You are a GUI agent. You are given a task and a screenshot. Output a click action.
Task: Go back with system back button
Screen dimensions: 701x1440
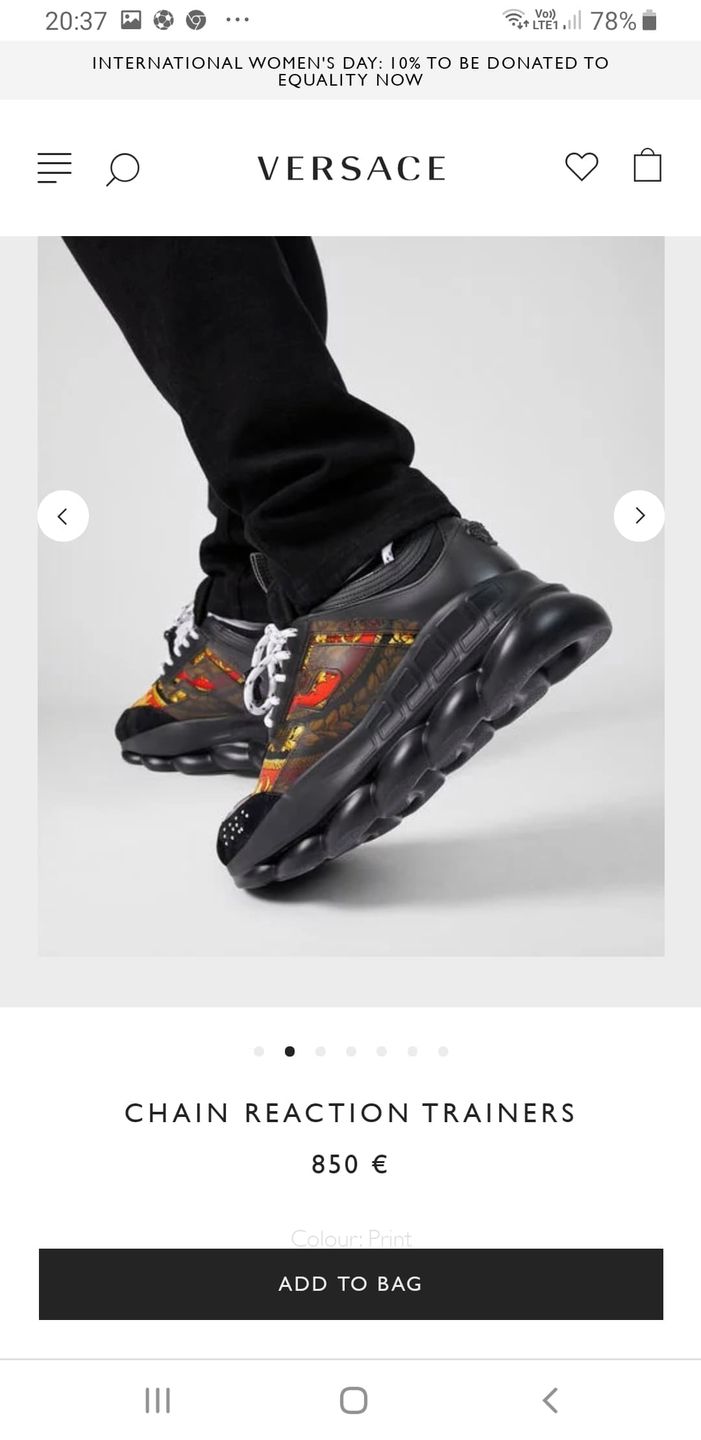[x=549, y=1400]
